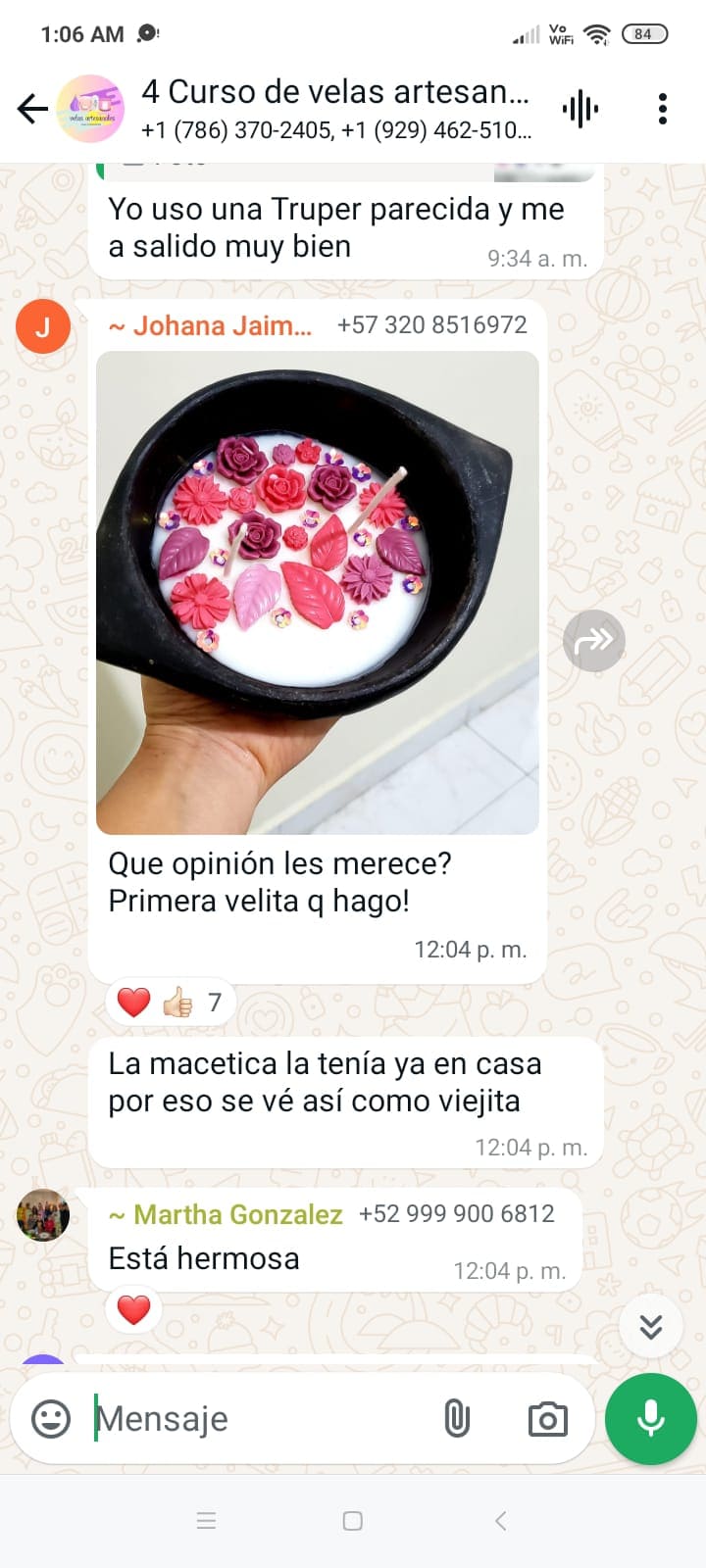Open the overflow menu

click(663, 109)
